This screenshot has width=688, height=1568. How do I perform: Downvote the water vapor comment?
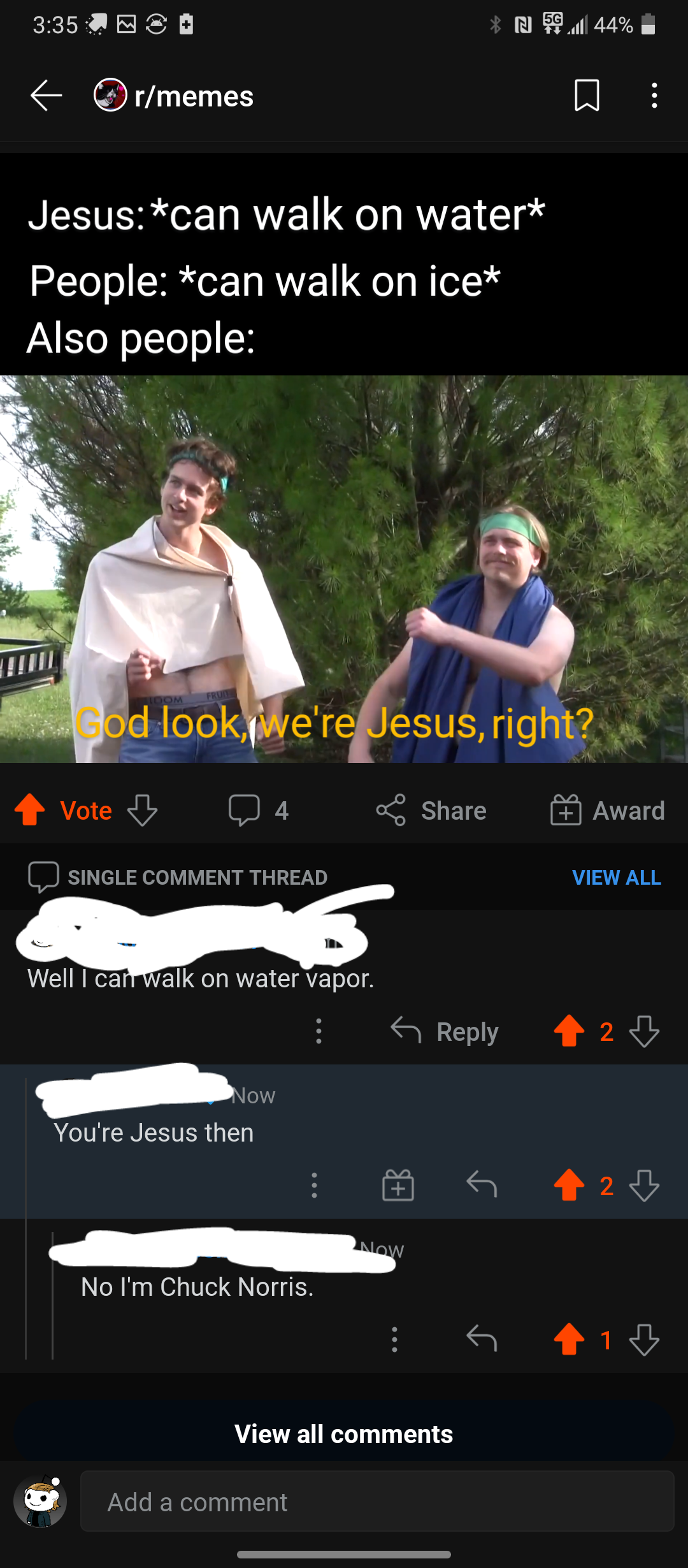point(644,1031)
